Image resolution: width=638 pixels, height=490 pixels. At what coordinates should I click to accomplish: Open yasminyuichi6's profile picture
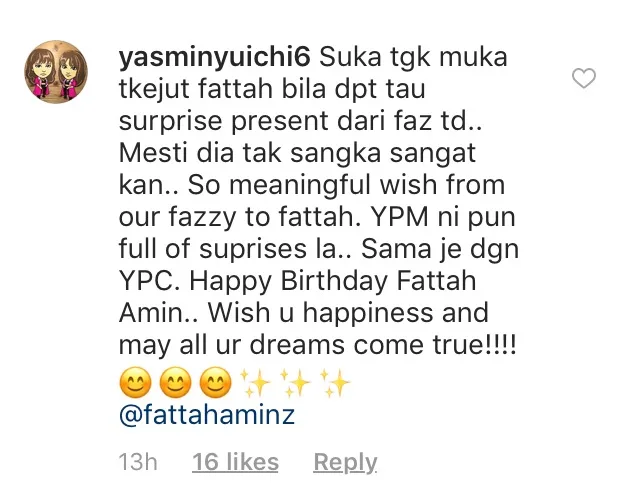pyautogui.click(x=55, y=71)
